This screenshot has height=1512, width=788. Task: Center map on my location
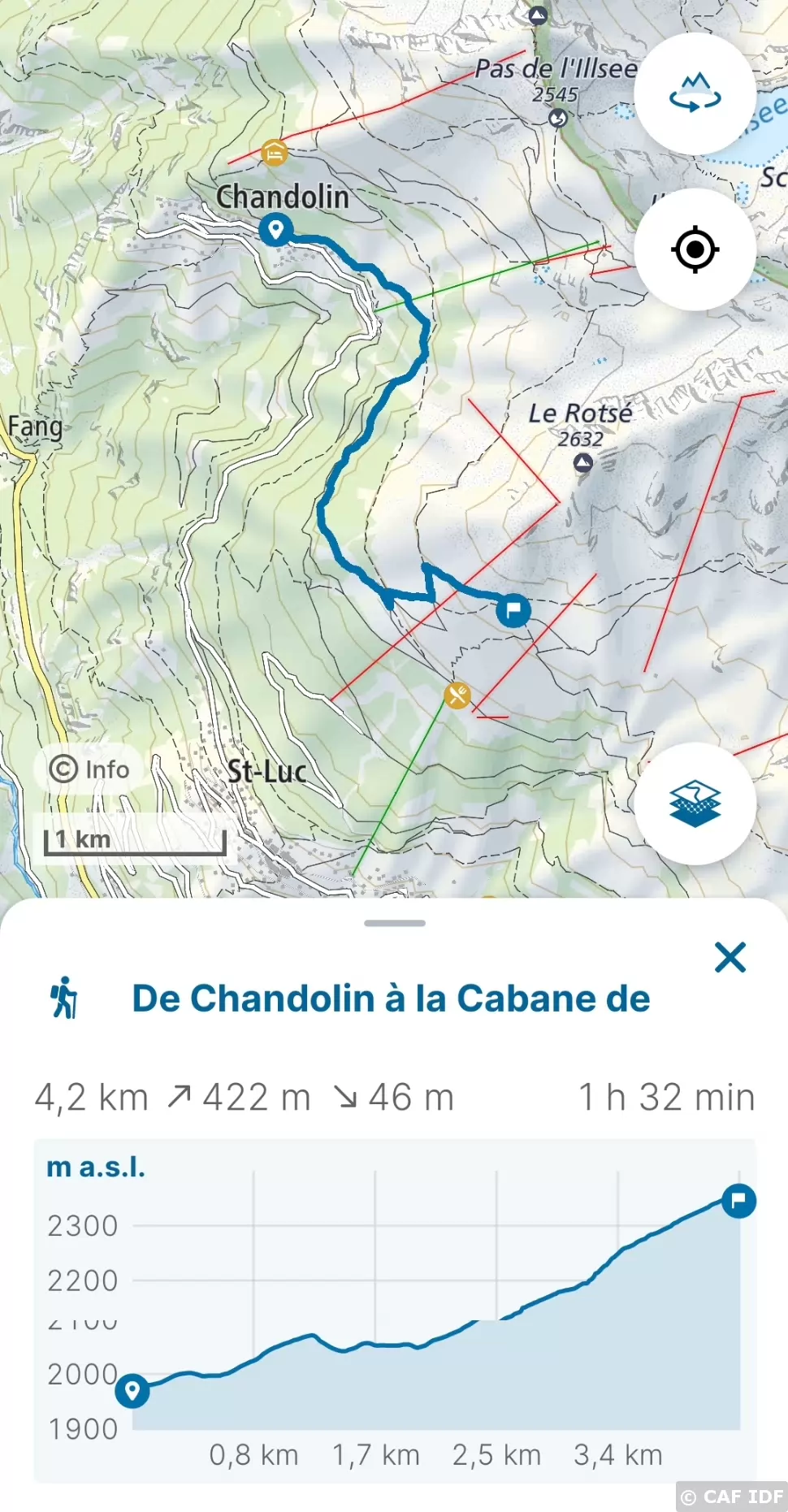pyautogui.click(x=695, y=249)
